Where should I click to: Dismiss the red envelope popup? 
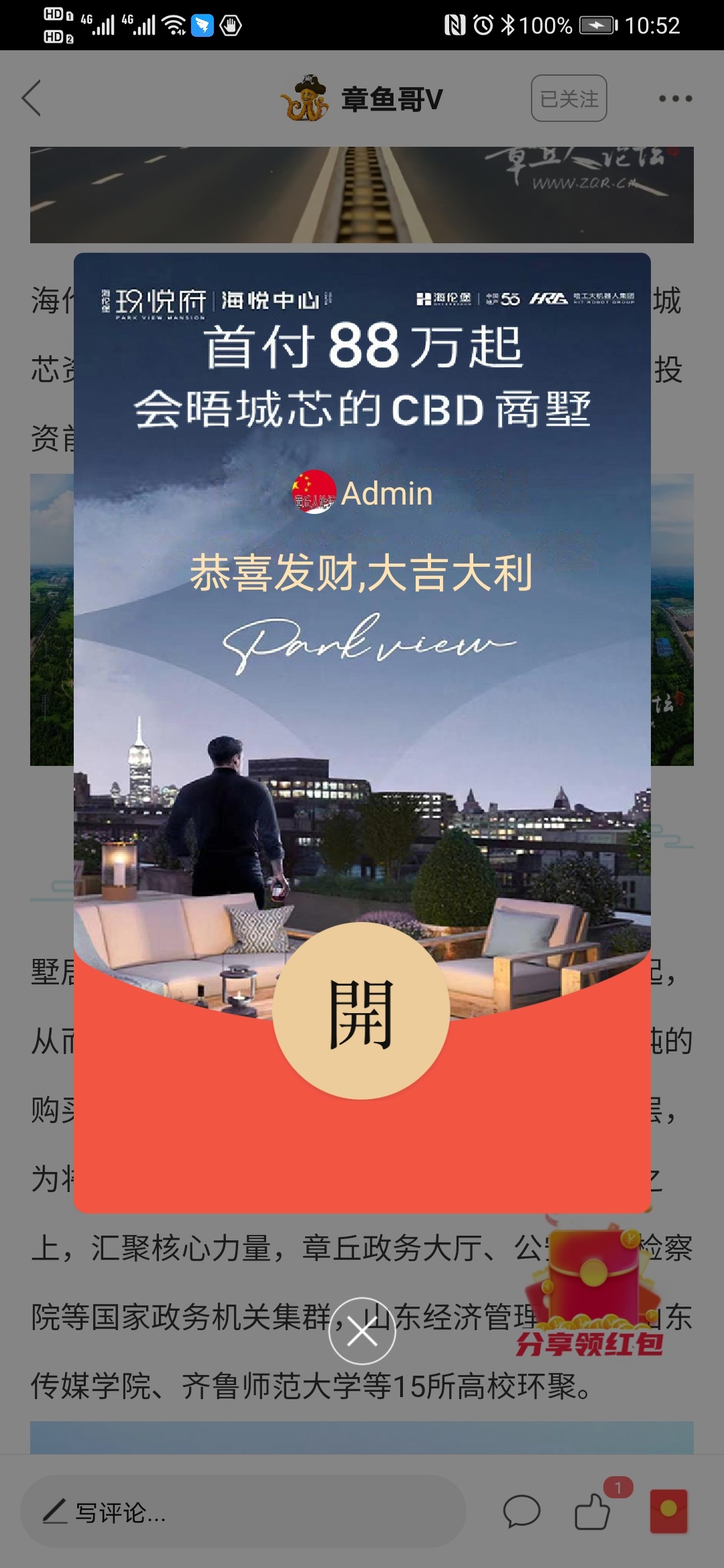tap(362, 1331)
